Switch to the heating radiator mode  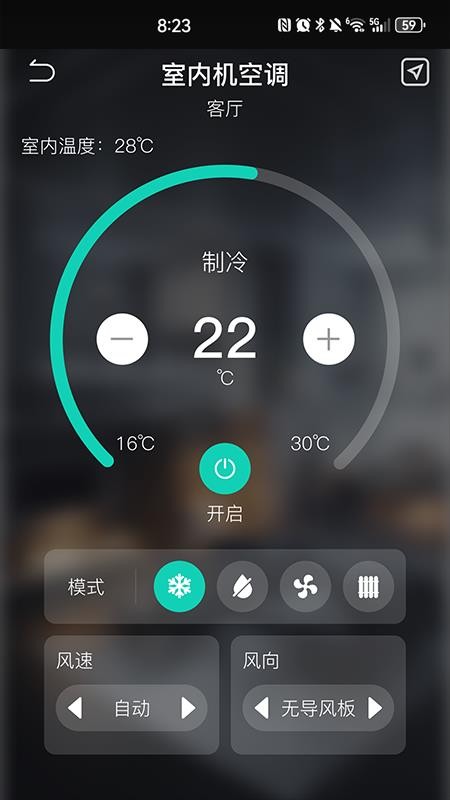(368, 586)
